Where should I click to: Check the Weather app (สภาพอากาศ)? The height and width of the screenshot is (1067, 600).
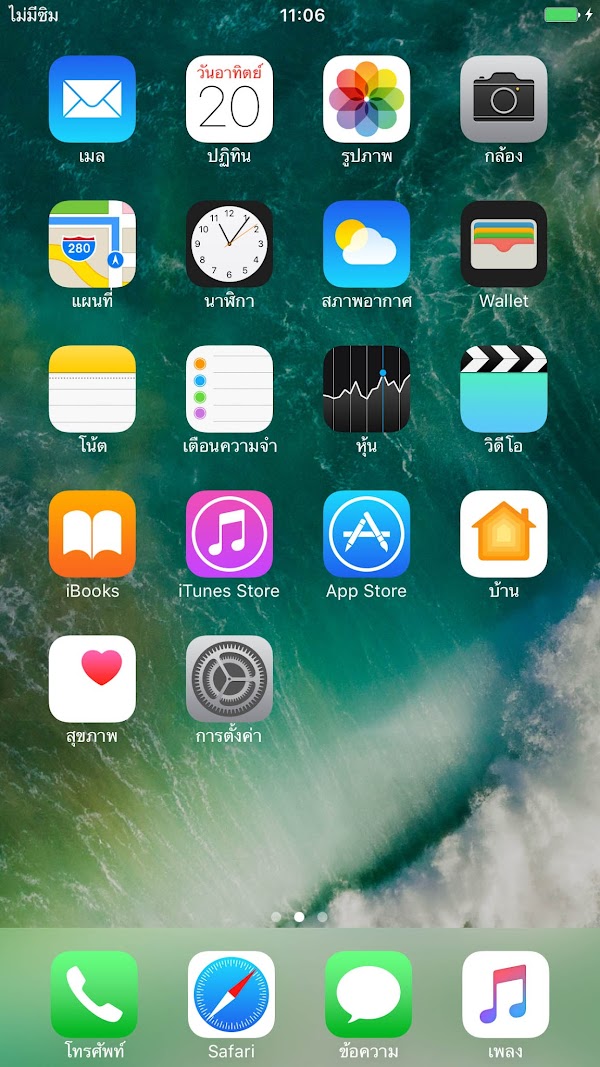(366, 244)
